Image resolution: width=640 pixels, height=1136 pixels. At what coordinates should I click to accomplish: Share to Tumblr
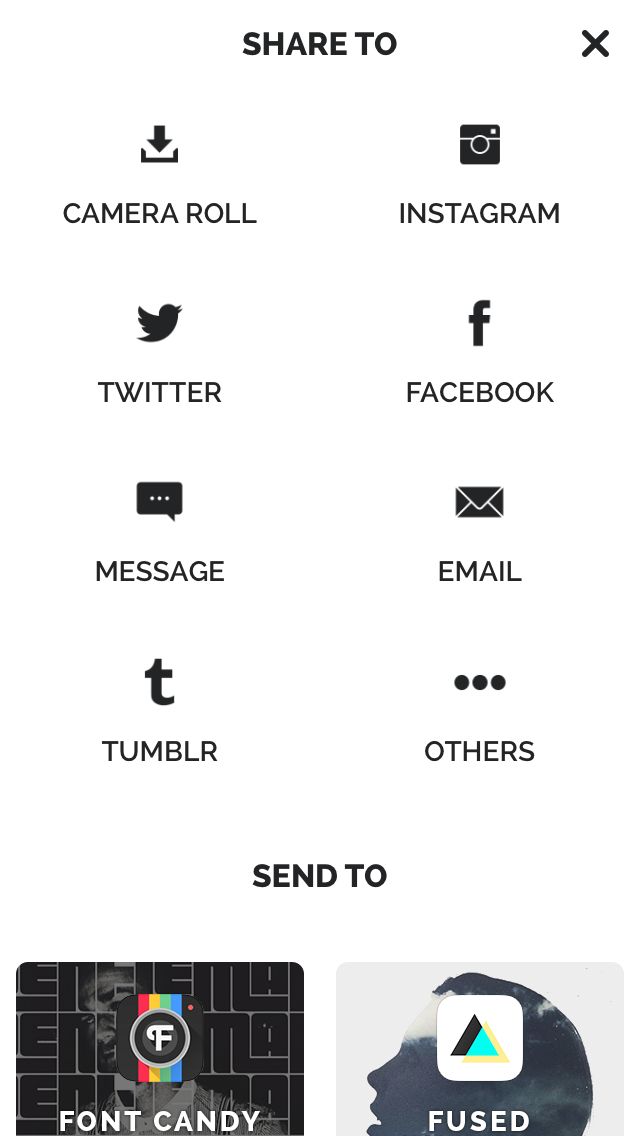(x=159, y=711)
